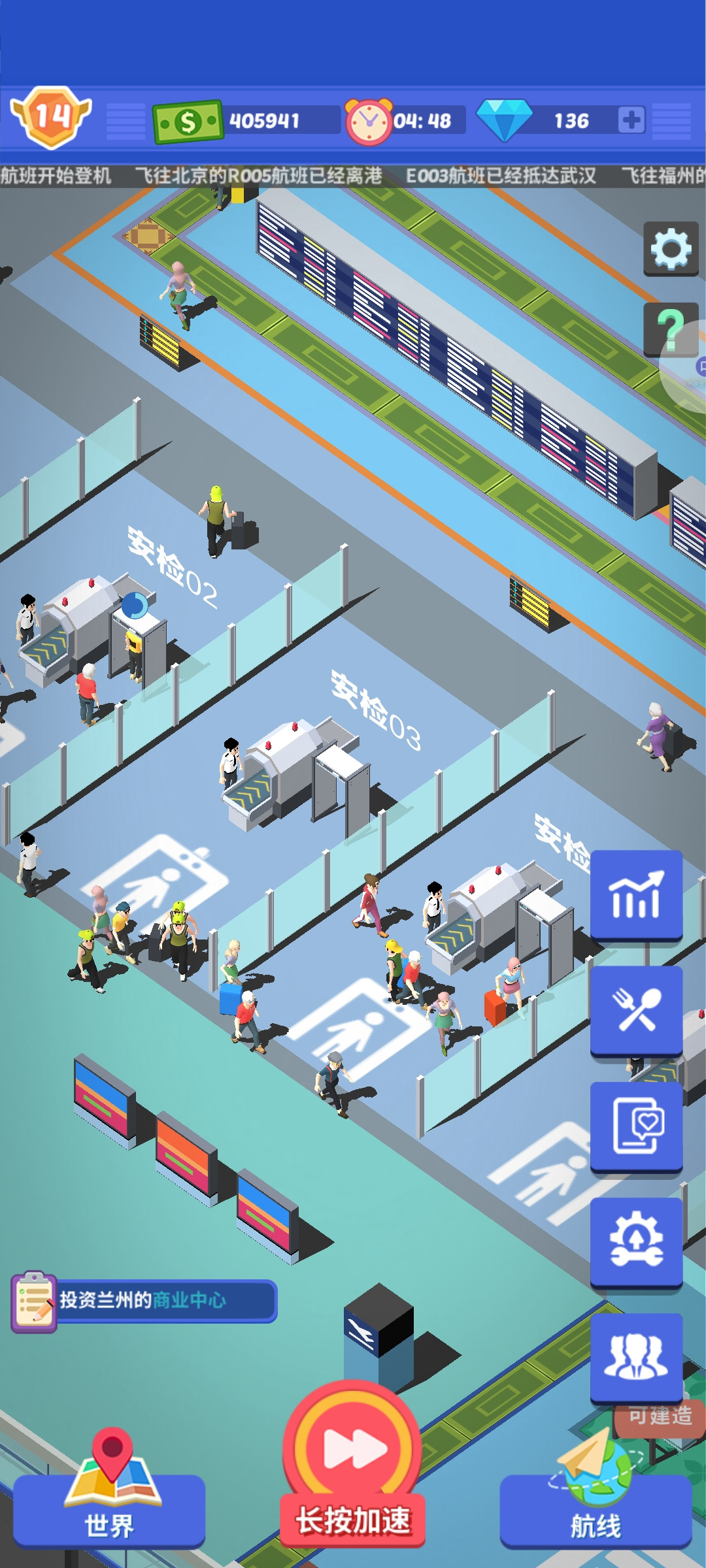Open the staff people button
The image size is (706, 1568).
coord(636,1358)
